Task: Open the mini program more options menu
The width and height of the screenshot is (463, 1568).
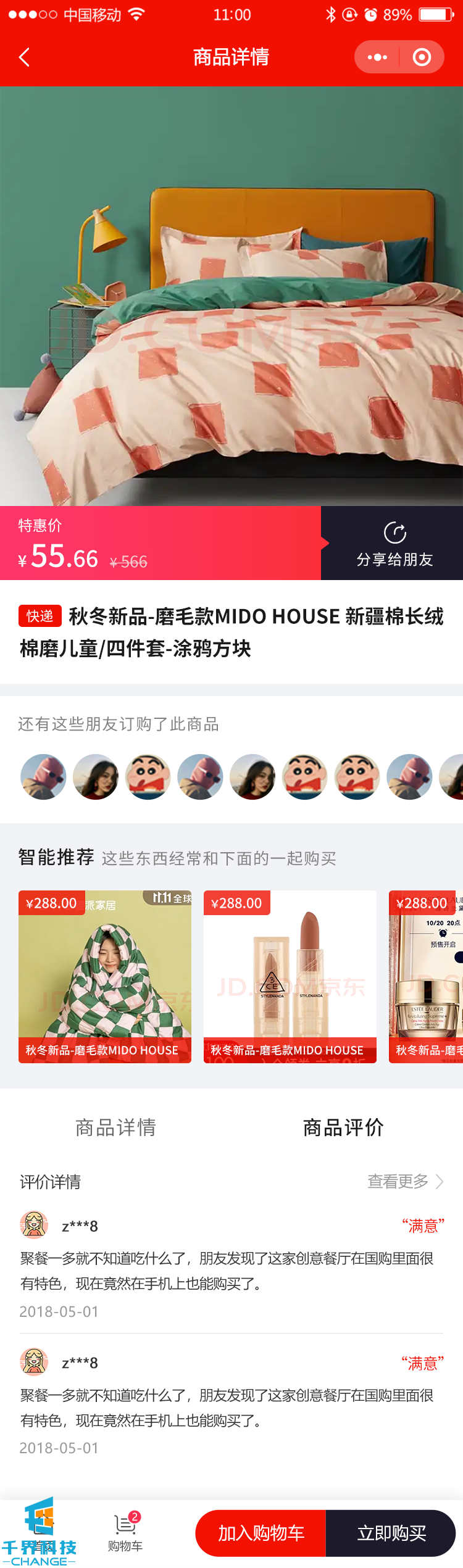Action: [377, 57]
